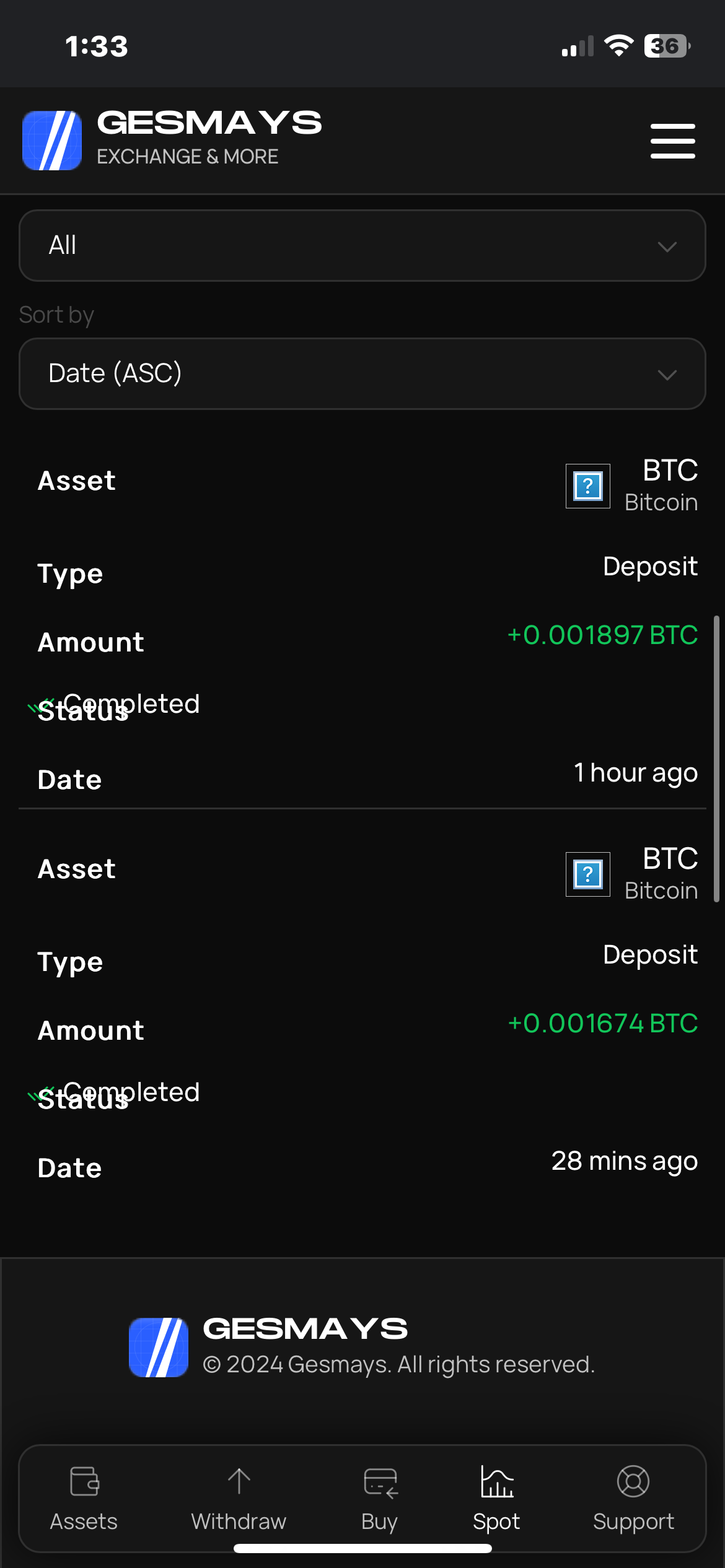
Task: Select the Spot tab
Action: click(x=496, y=1499)
